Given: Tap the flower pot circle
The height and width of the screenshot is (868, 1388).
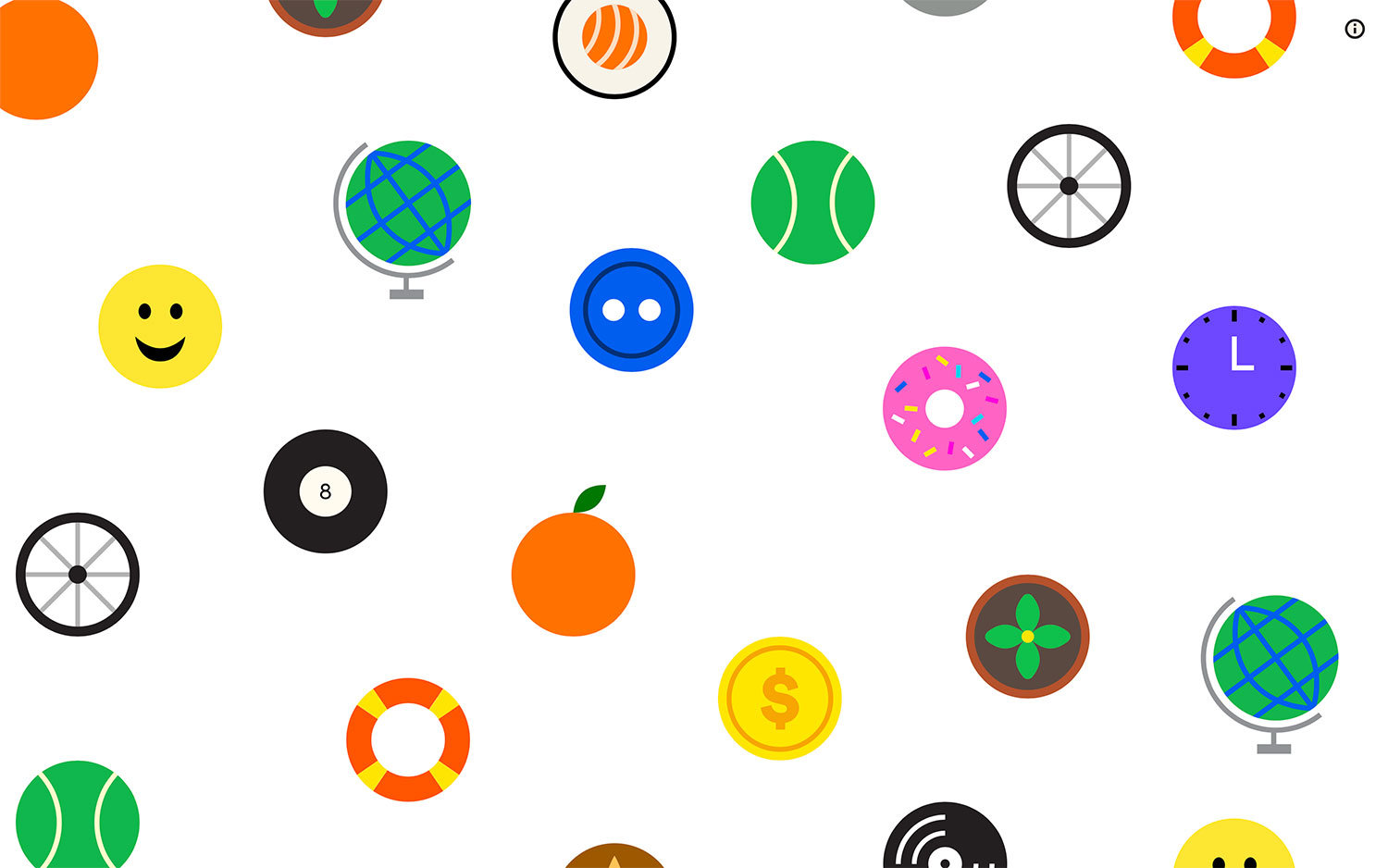Looking at the screenshot, I should click(1027, 637).
